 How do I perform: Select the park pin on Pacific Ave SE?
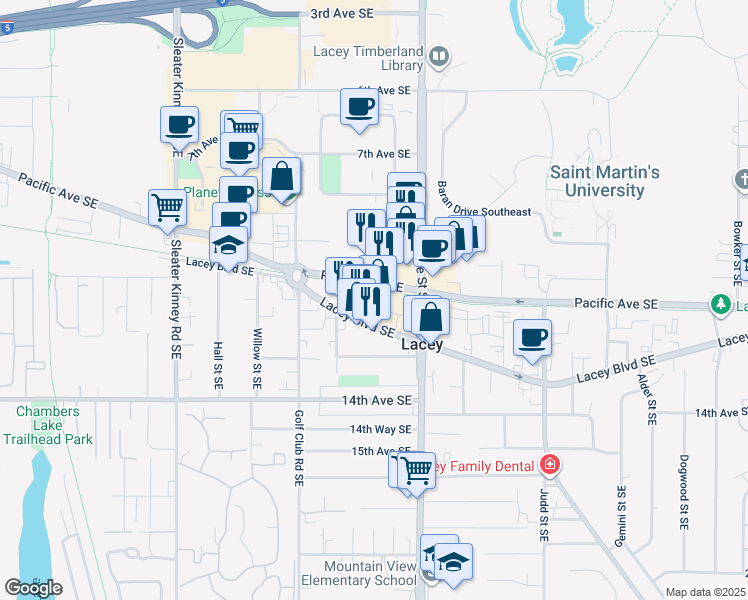721,304
